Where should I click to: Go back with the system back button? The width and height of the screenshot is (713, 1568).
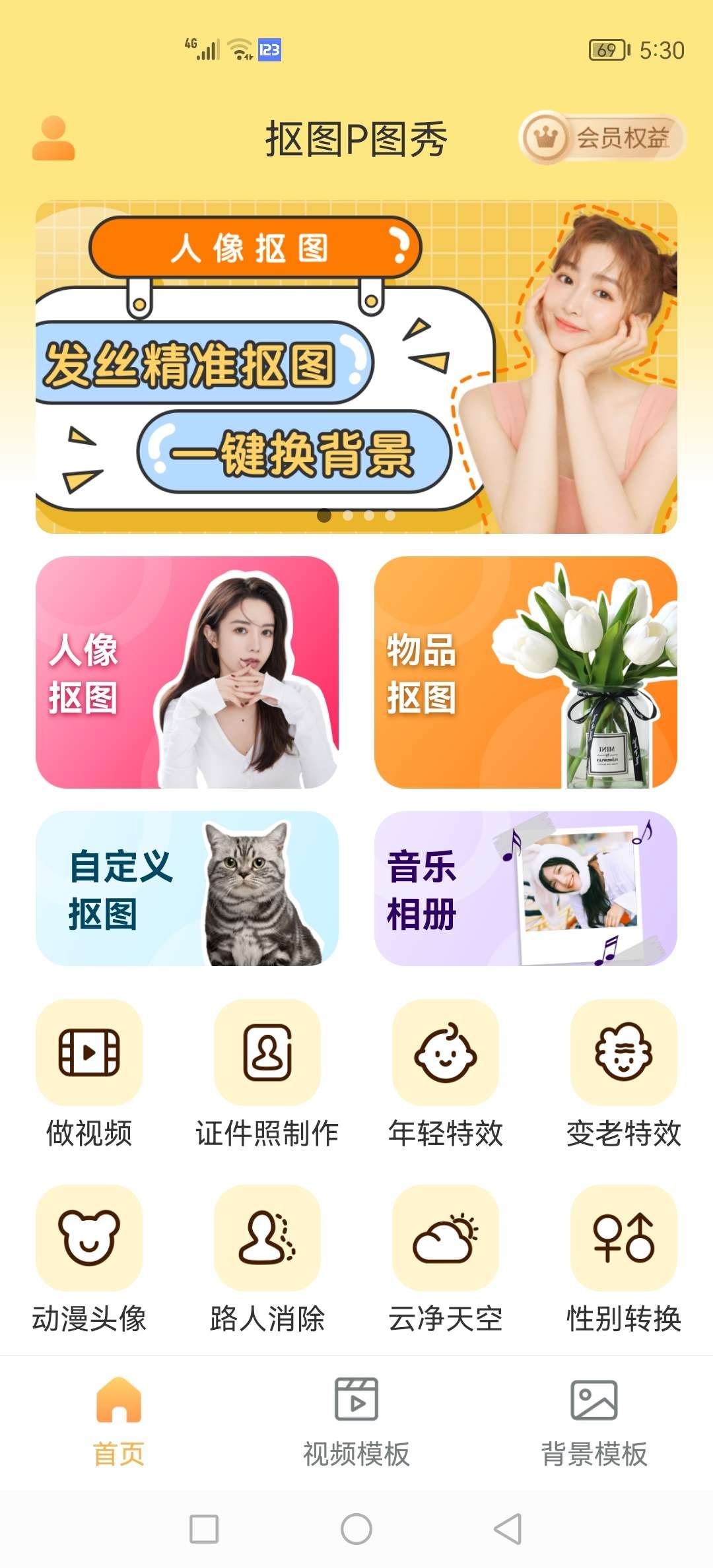[508, 1529]
